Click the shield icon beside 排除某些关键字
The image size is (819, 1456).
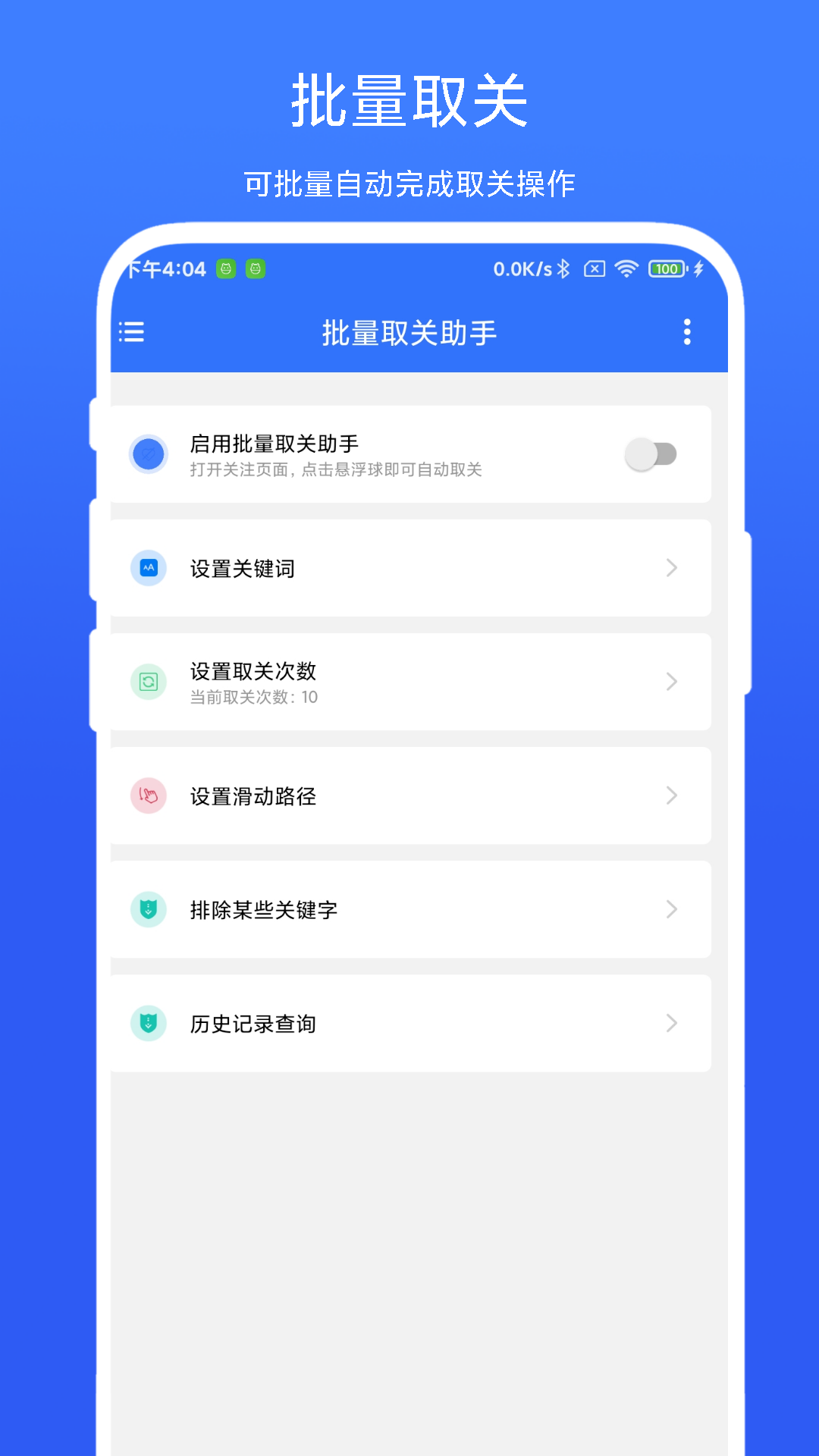[x=149, y=909]
